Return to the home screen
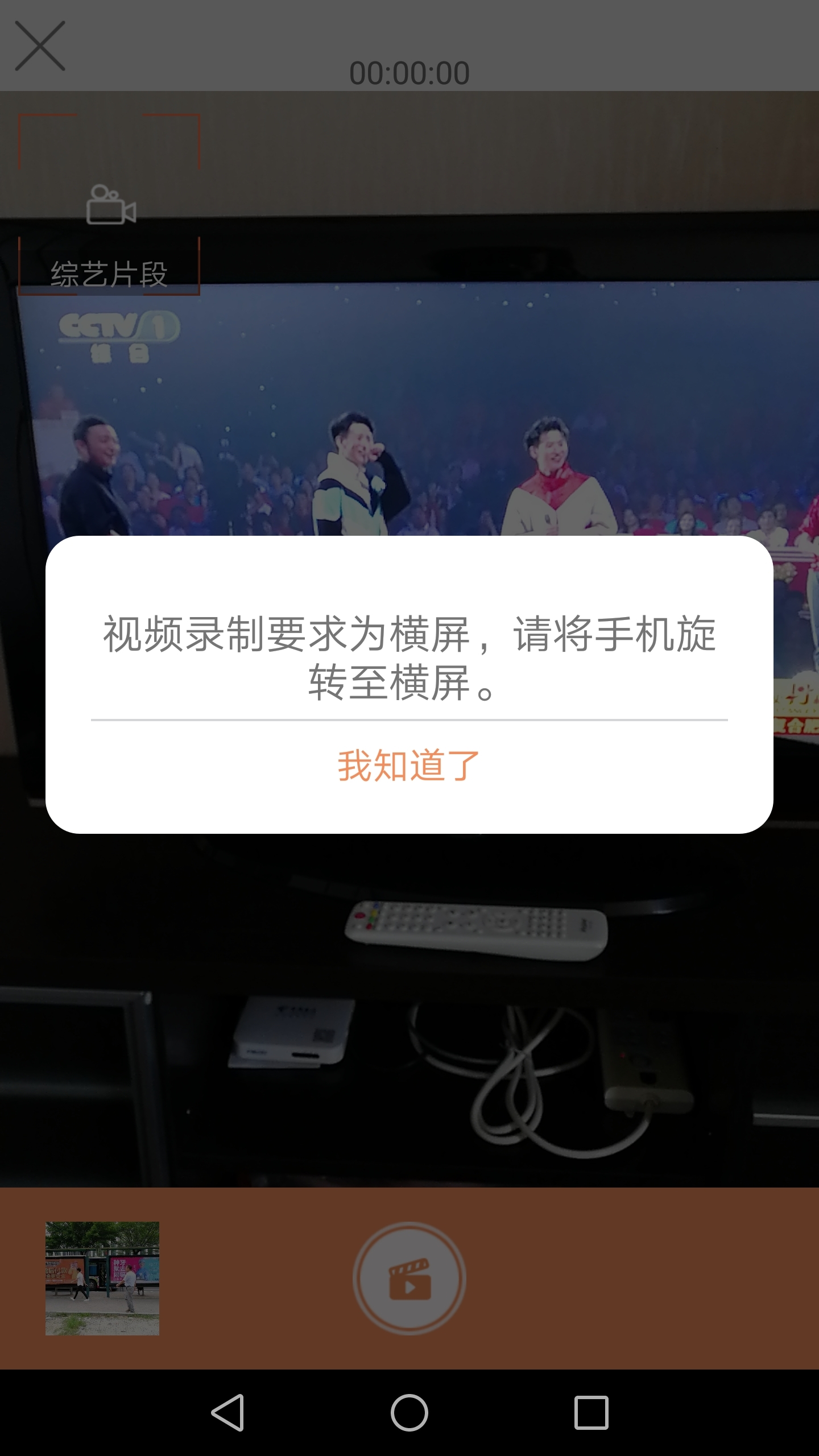The width and height of the screenshot is (819, 1456). [x=409, y=1412]
